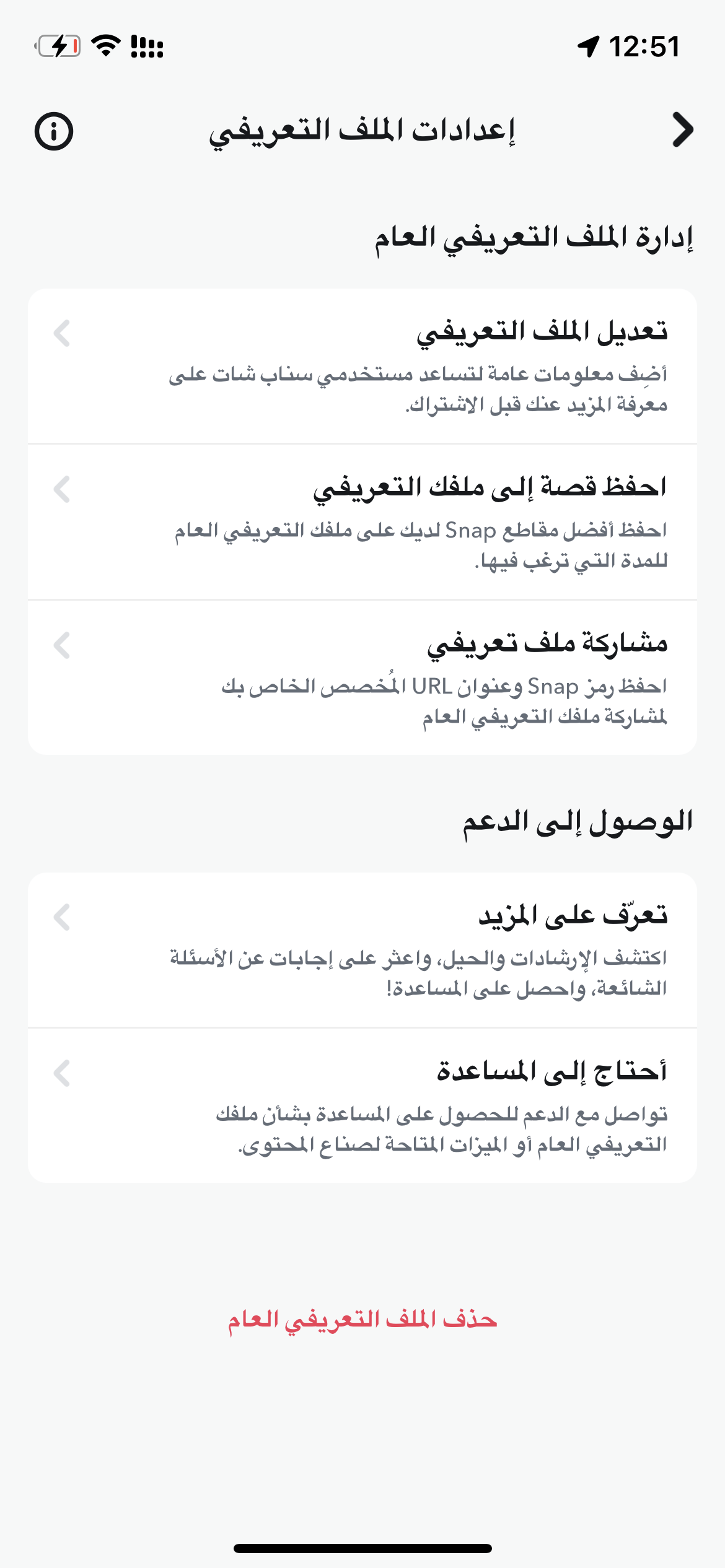Open تعديل الملف التعريفي row
Image resolution: width=725 pixels, height=1568 pixels.
[x=362, y=366]
